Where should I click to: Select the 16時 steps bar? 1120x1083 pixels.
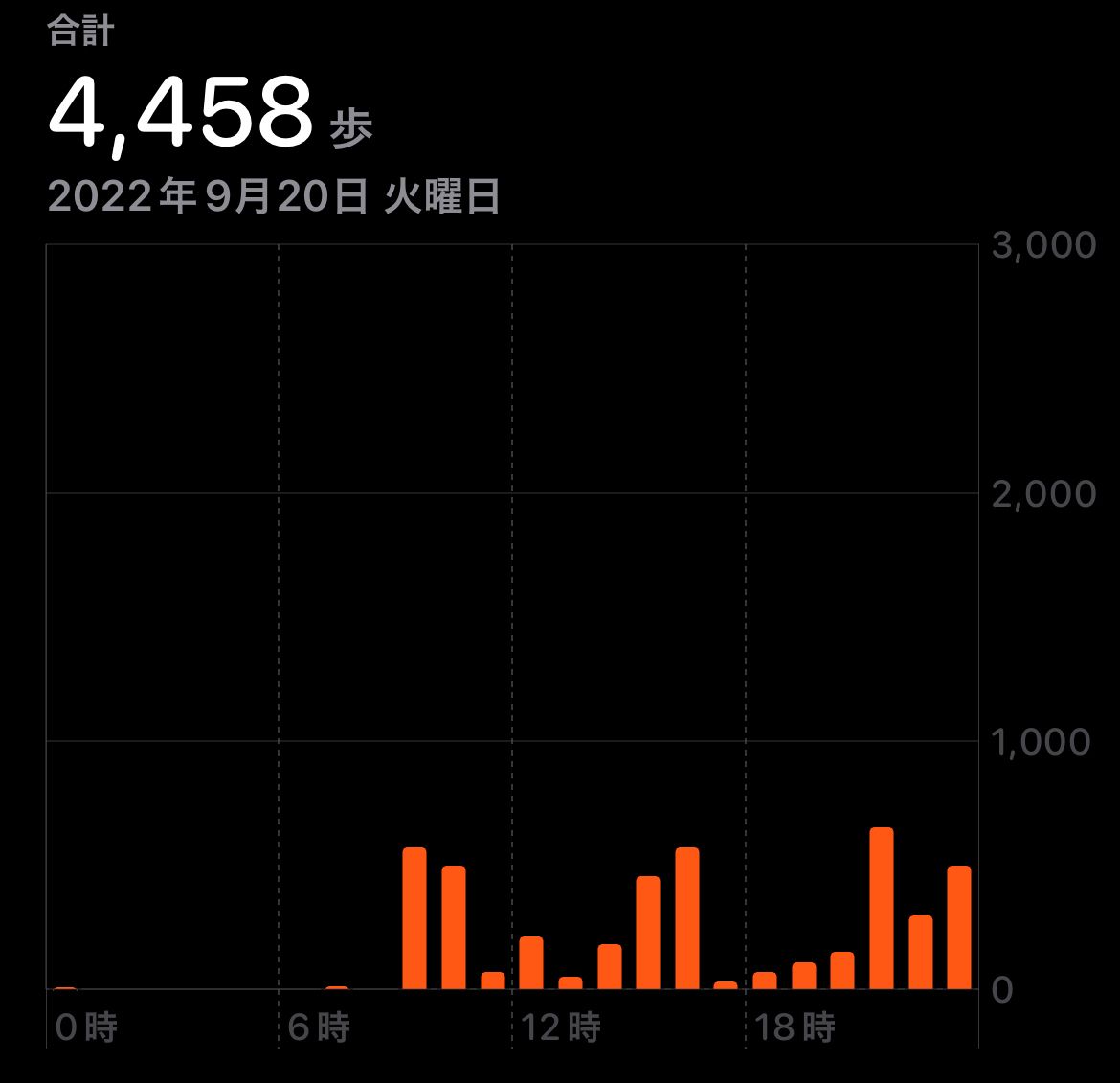tap(687, 917)
